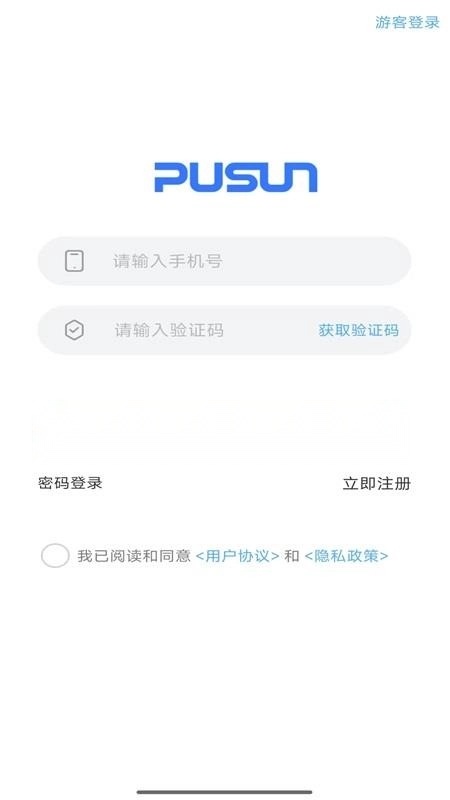Focus the 请输入手机号 phone number field
This screenshot has width=450, height=800.
224,261
